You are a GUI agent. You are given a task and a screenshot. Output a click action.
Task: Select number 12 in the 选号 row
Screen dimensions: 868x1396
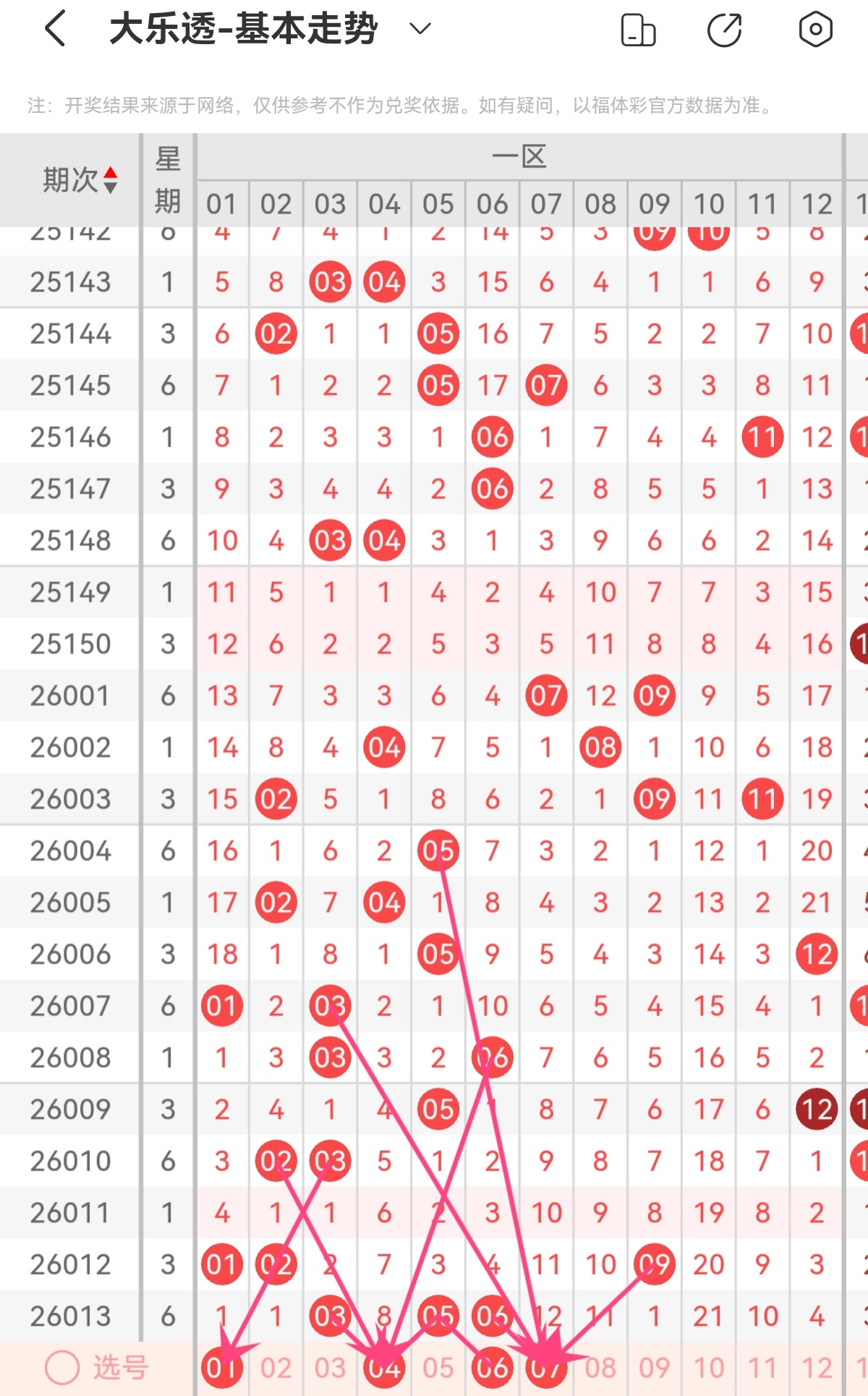click(x=817, y=1368)
